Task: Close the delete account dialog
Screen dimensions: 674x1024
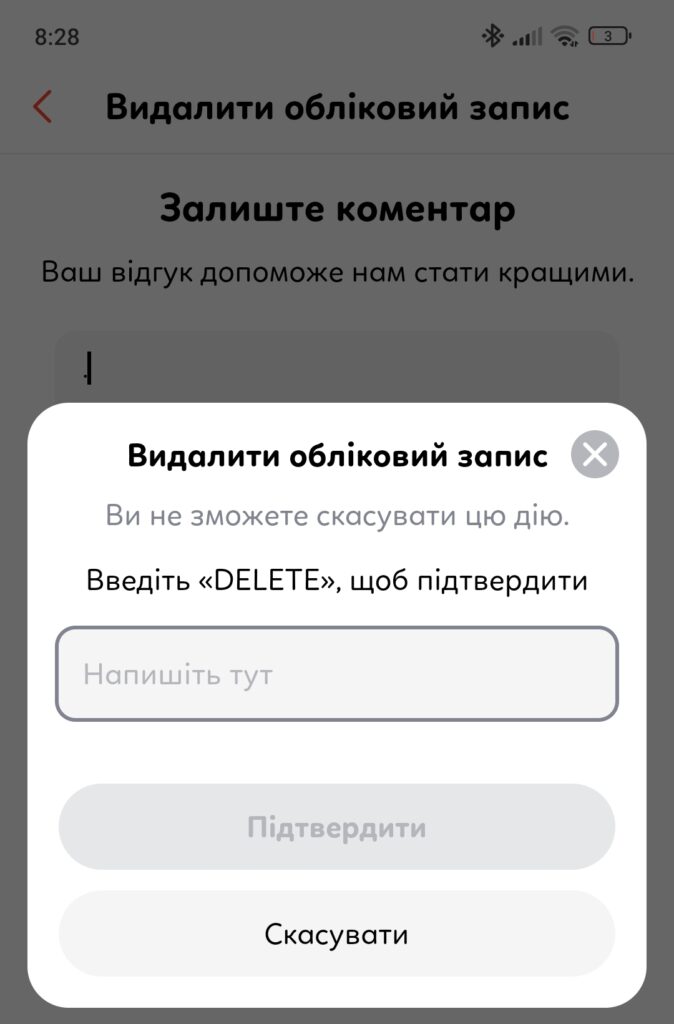Action: 595,456
